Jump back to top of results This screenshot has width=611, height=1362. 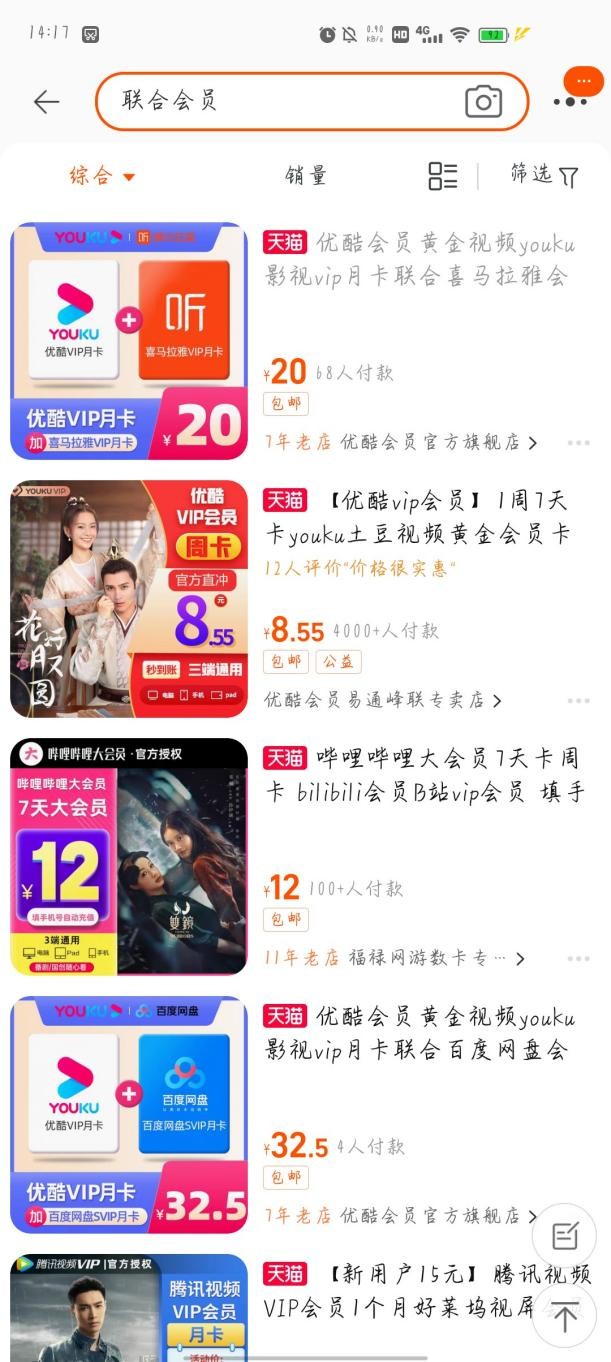[565, 1316]
